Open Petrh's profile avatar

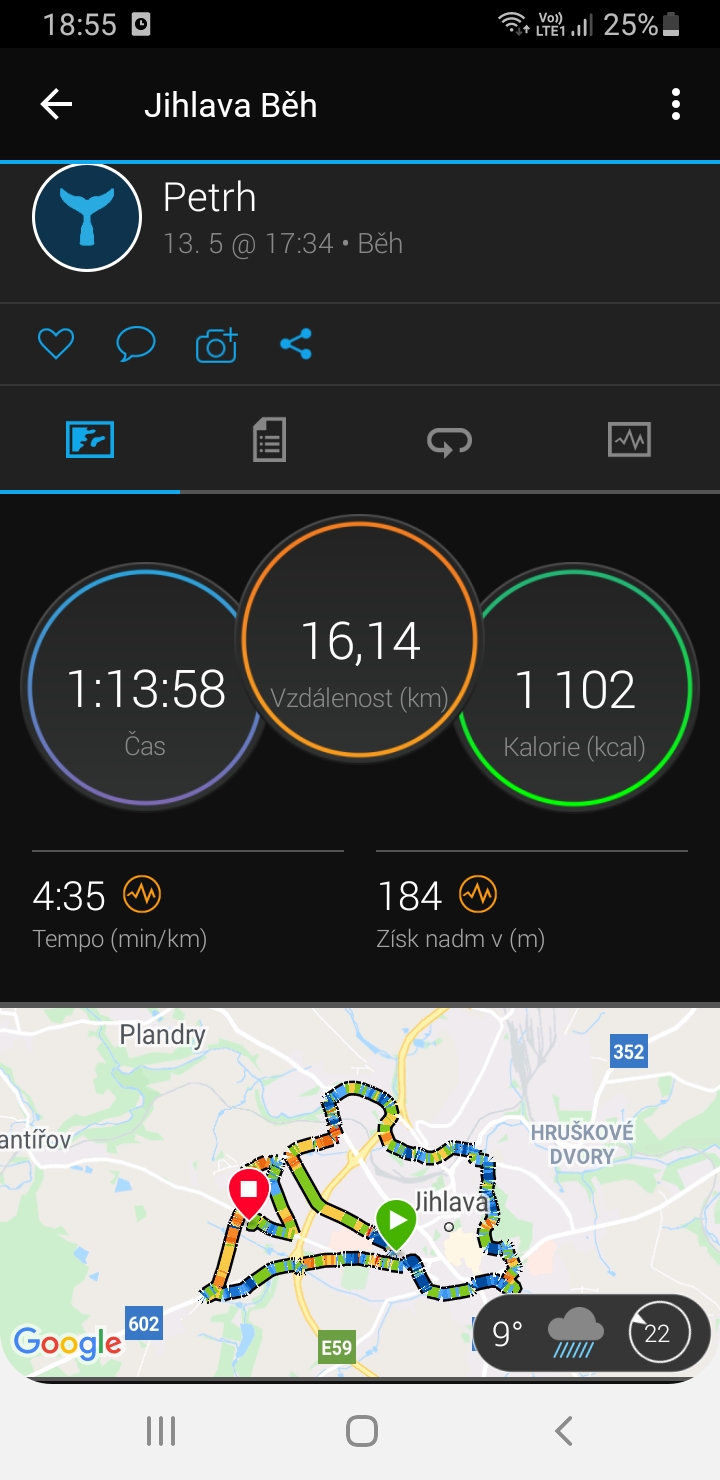87,218
